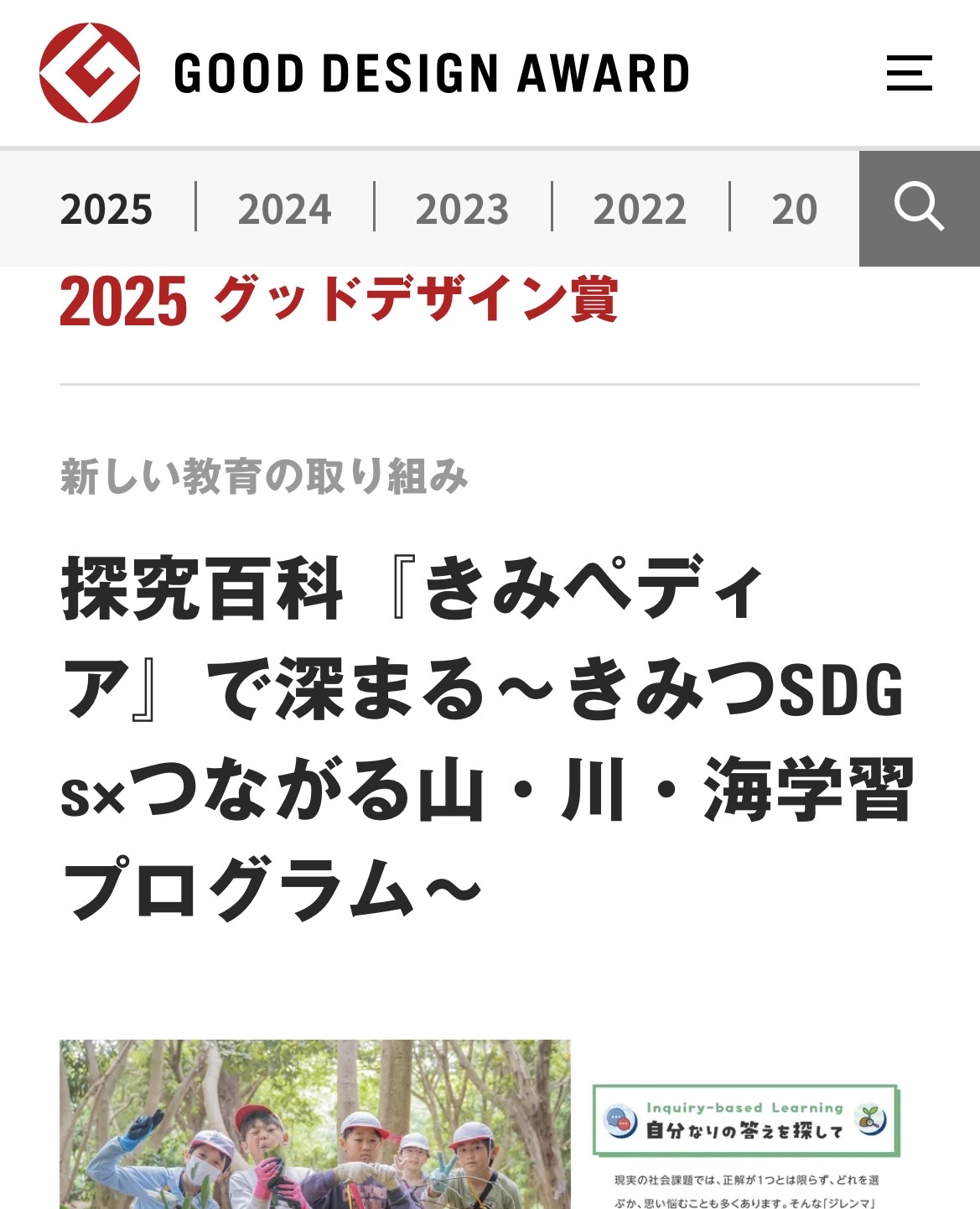Switch to the 2023 year tab
The width and height of the screenshot is (980, 1209).
pyautogui.click(x=462, y=209)
